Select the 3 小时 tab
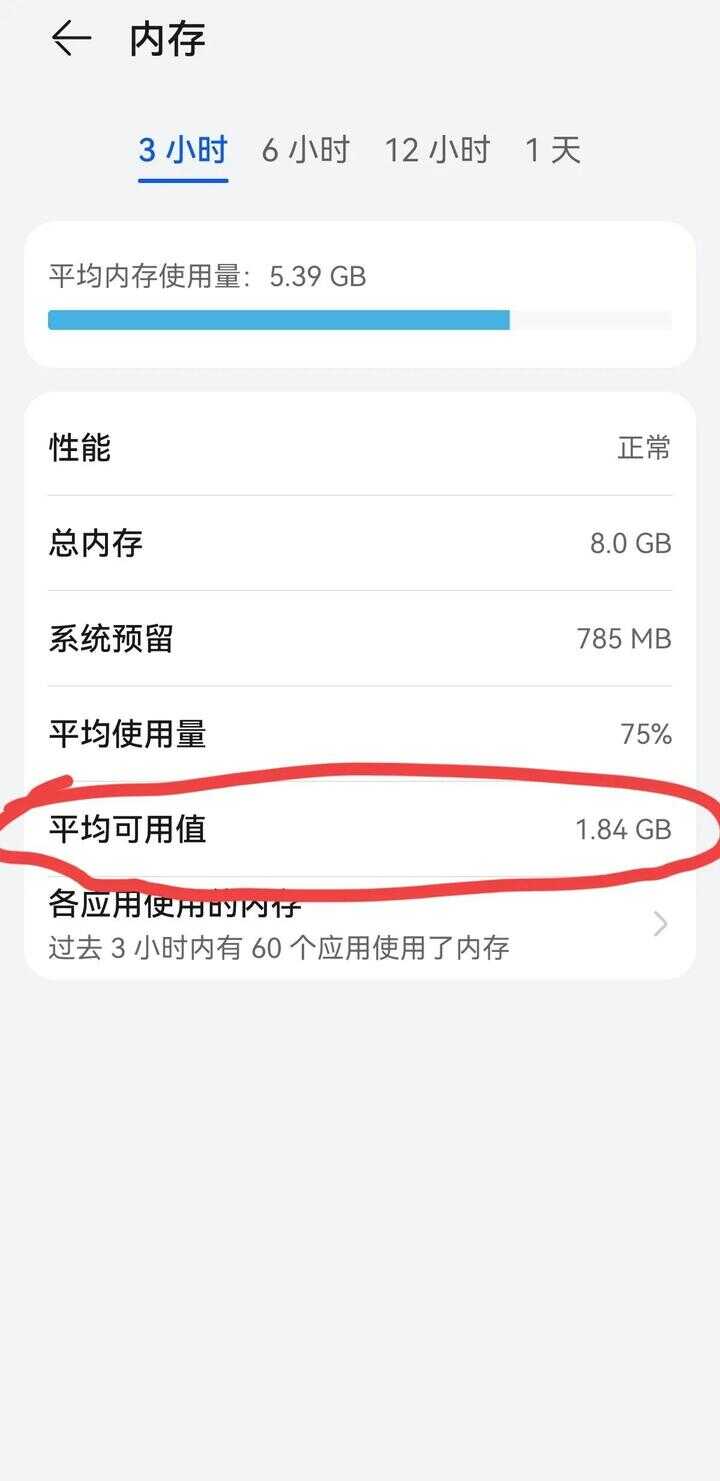Image resolution: width=720 pixels, height=1481 pixels. [x=183, y=151]
